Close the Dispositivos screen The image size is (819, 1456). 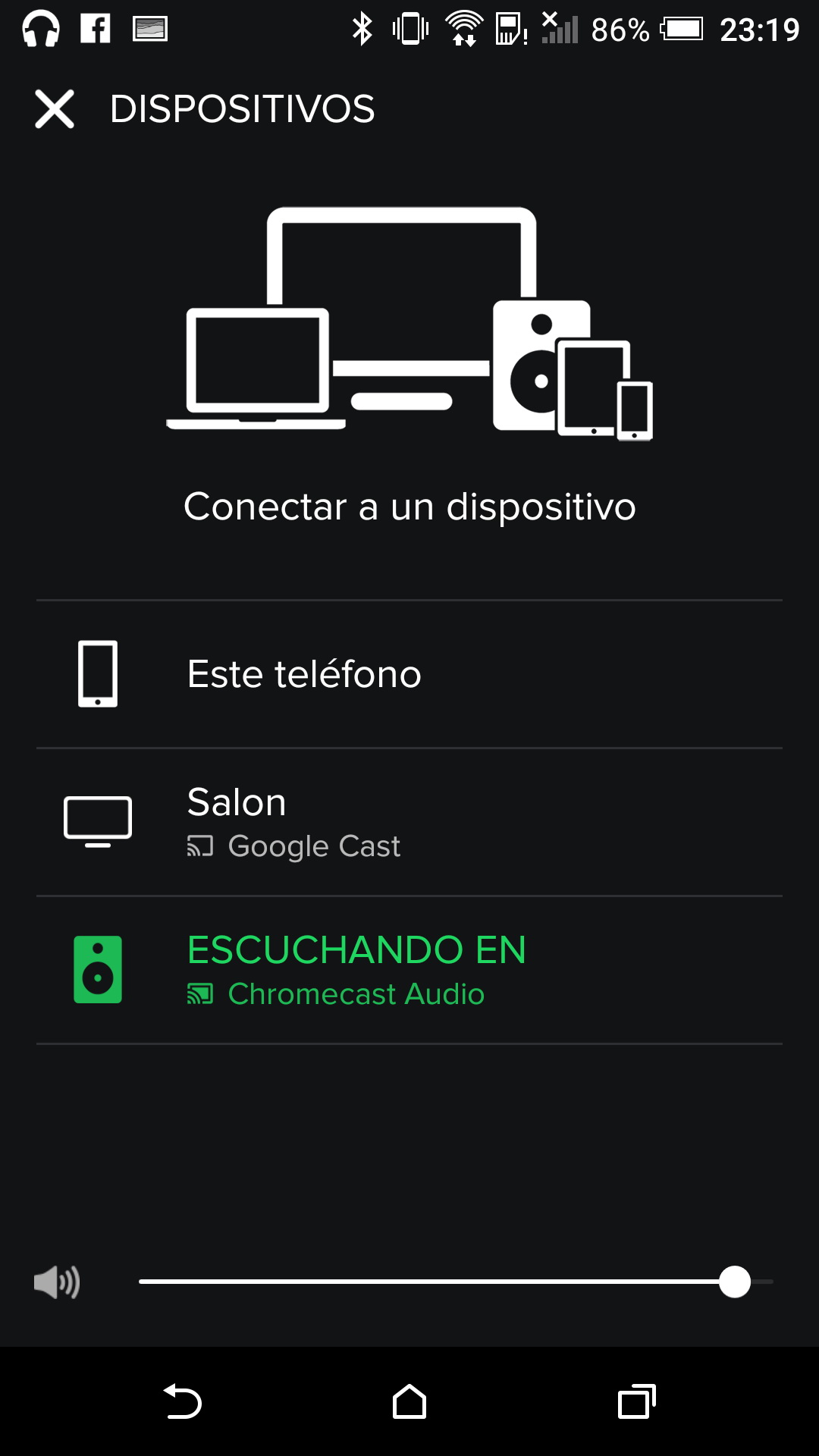pyautogui.click(x=55, y=109)
